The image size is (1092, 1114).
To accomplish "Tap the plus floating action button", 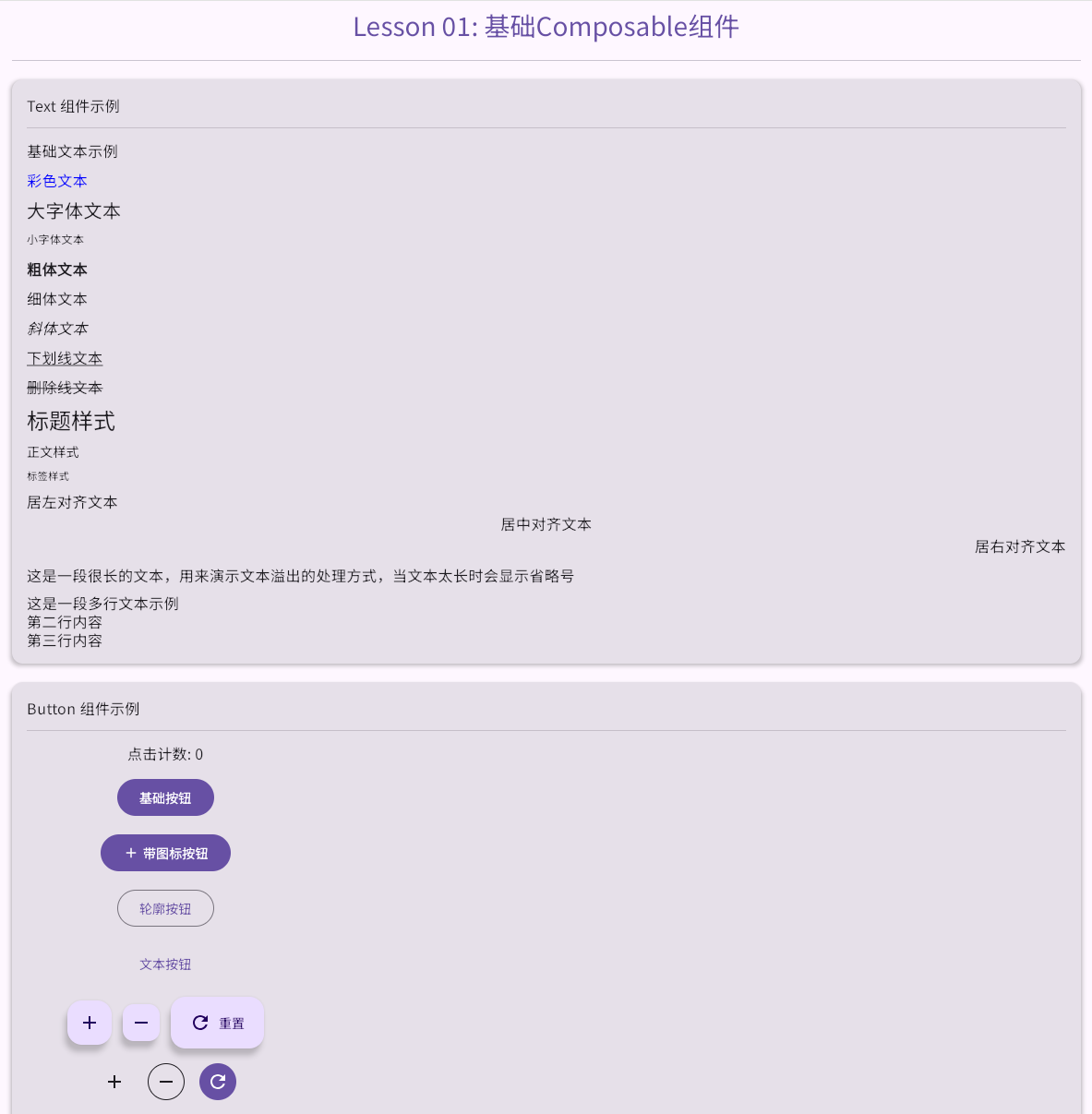I will (x=90, y=1023).
